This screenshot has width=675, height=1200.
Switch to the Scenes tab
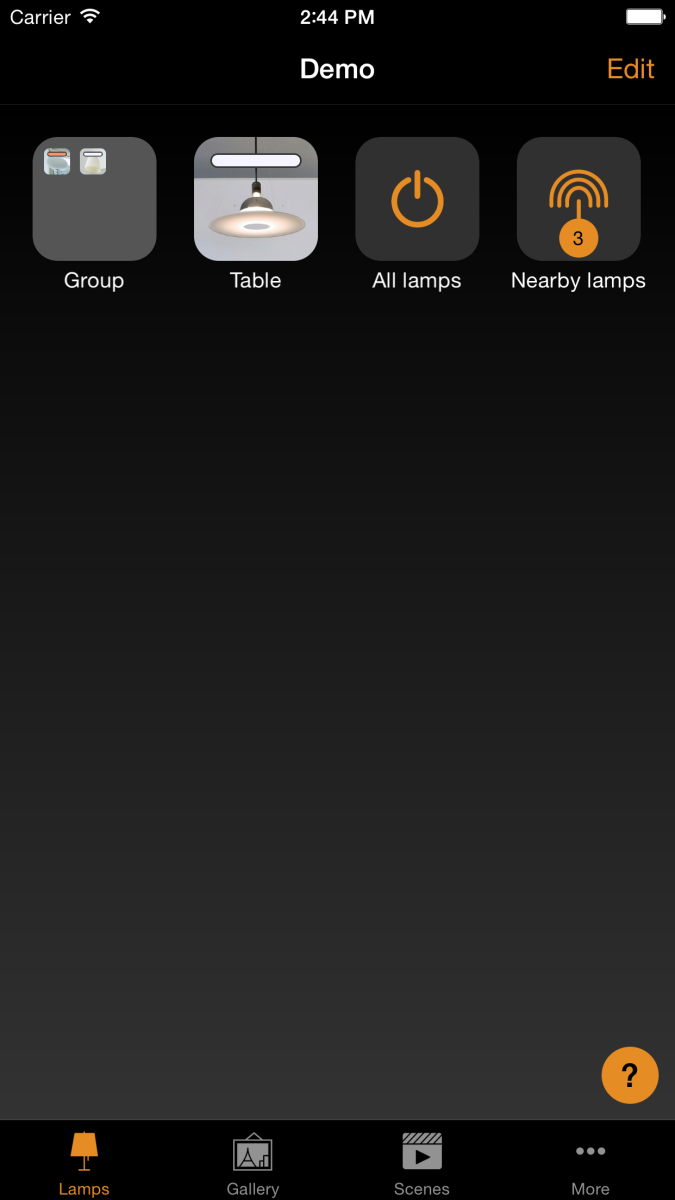pyautogui.click(x=422, y=1163)
